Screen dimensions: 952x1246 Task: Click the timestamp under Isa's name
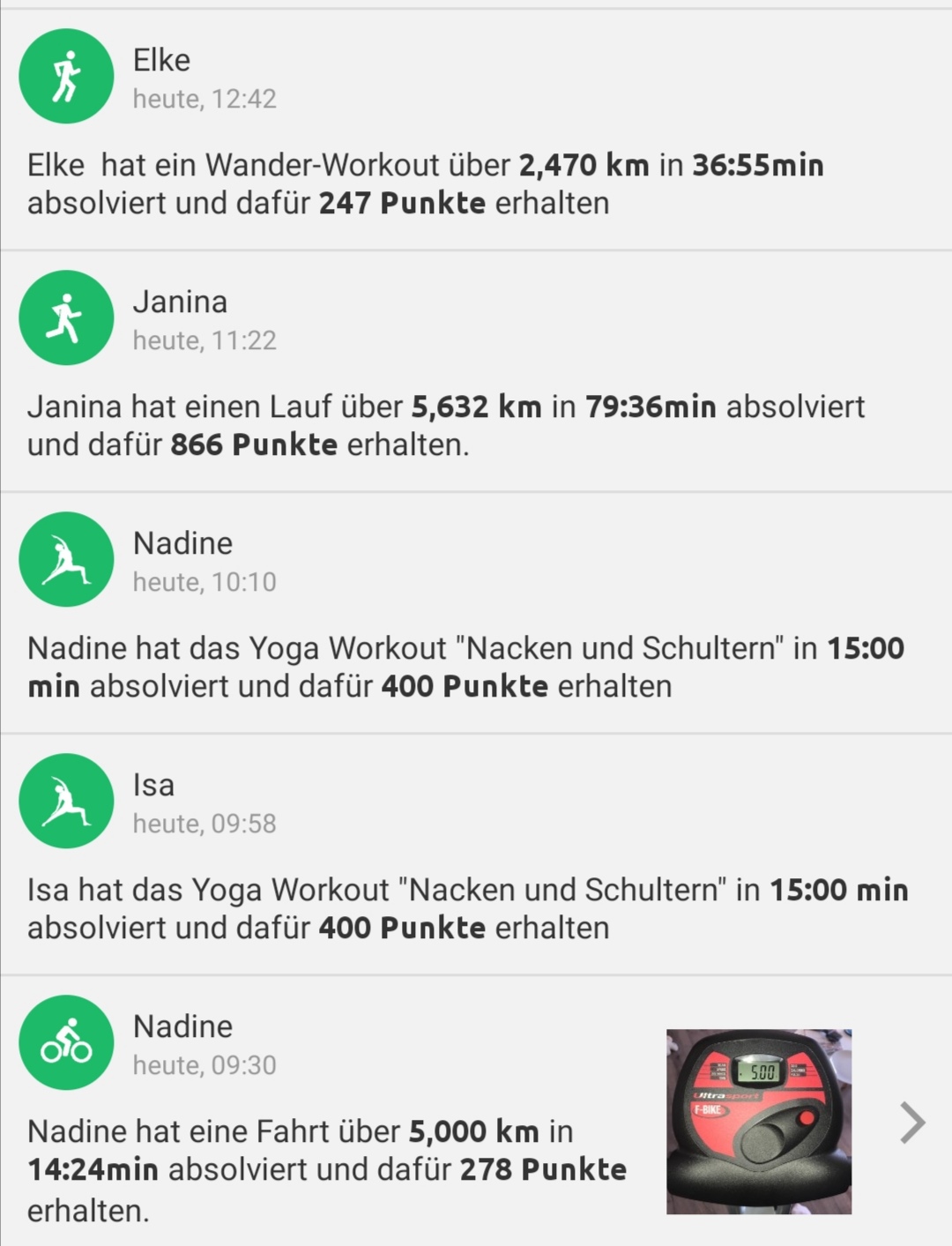click(205, 823)
